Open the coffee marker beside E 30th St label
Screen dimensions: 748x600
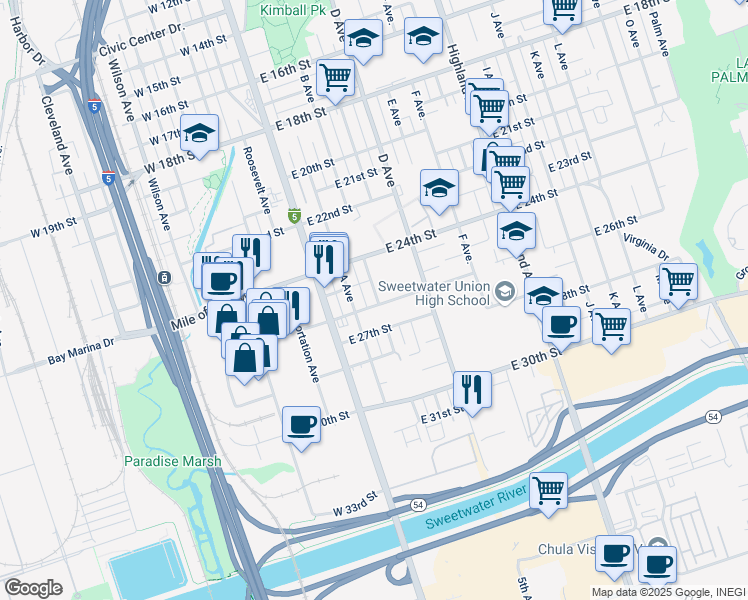click(x=562, y=323)
